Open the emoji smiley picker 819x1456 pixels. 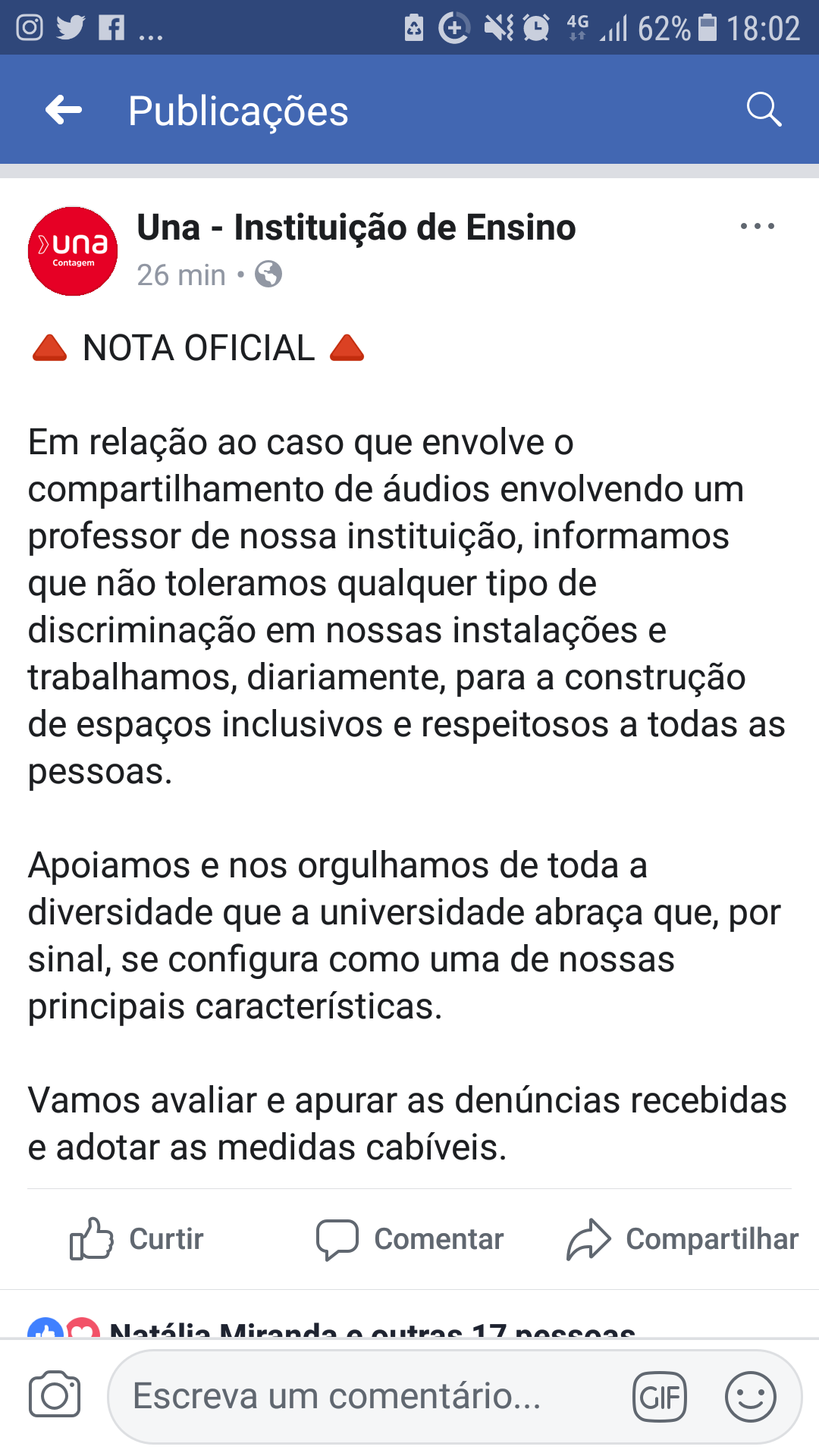tap(750, 1396)
